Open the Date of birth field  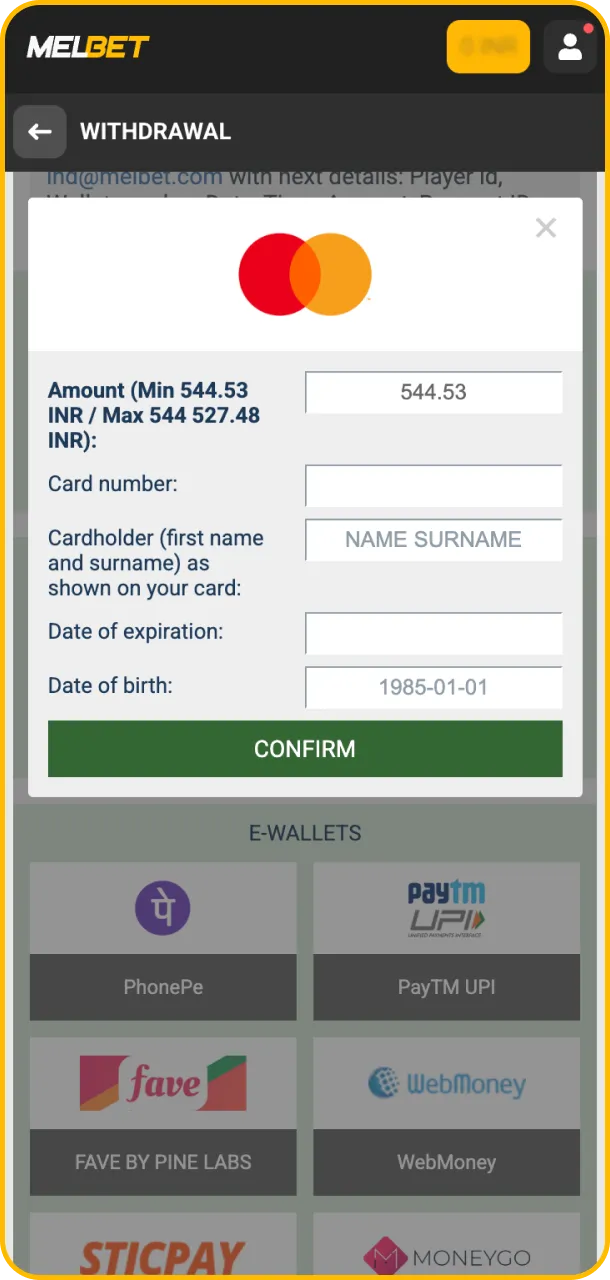pos(433,687)
